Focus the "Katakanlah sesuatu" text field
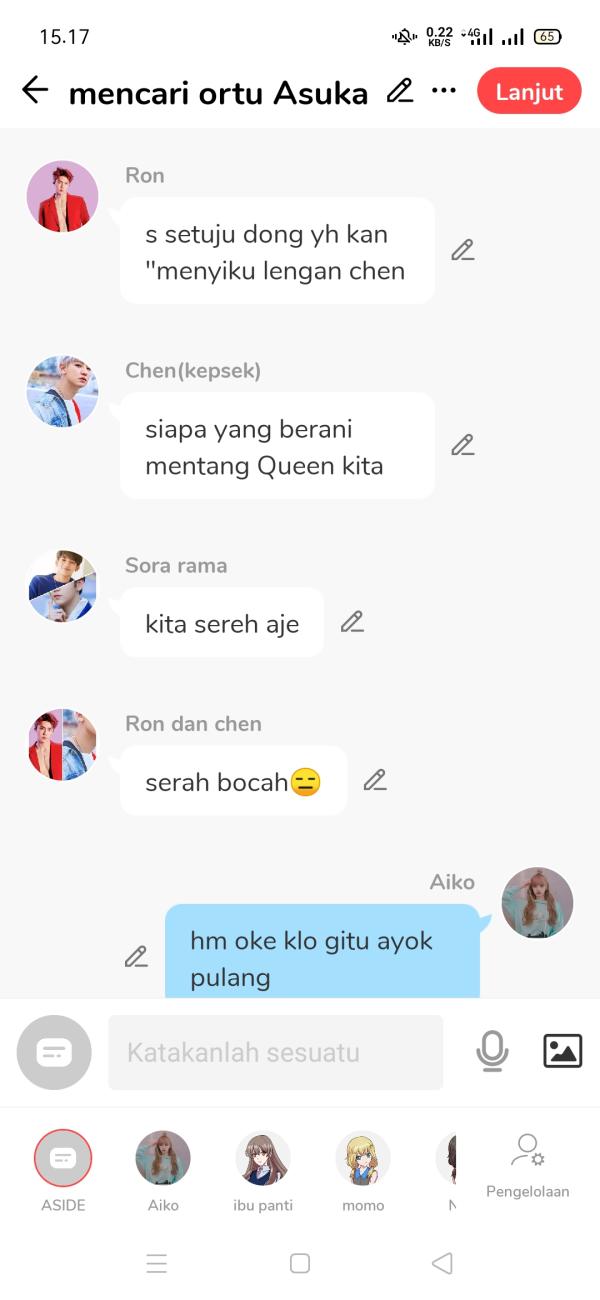The height and width of the screenshot is (1300, 600). tap(275, 1052)
